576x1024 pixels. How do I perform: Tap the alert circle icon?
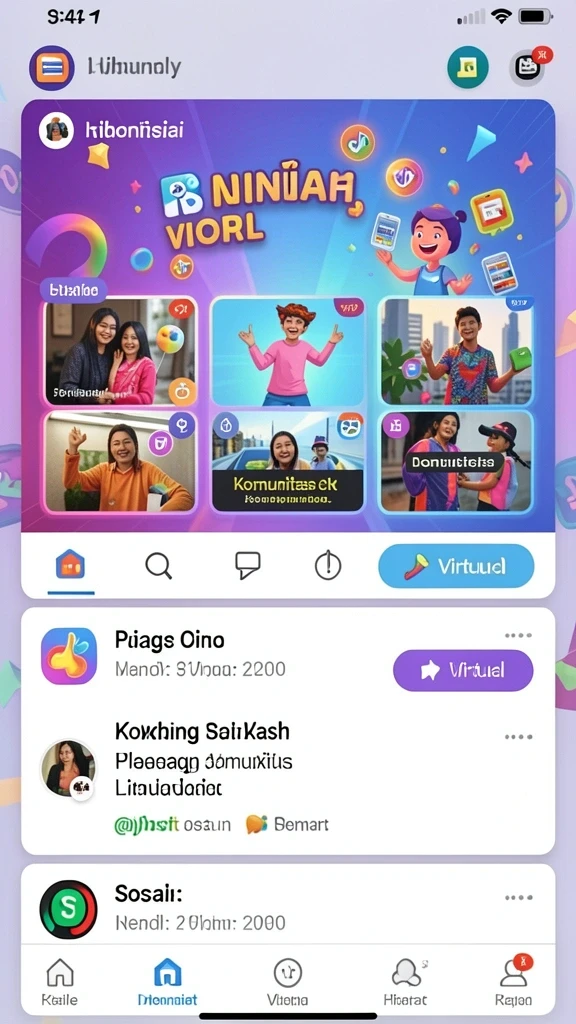click(x=328, y=566)
